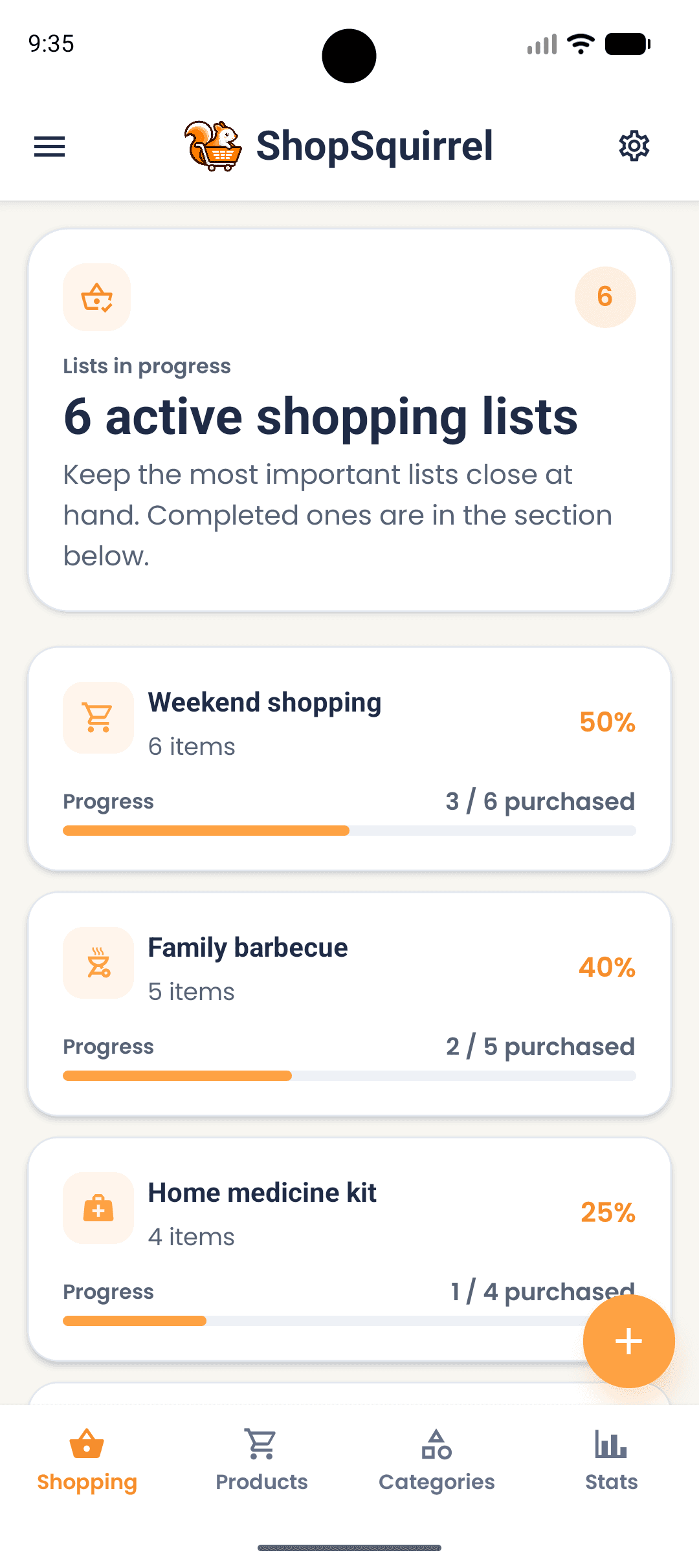Select the shopping cart icon on Weekend shopping

98,717
